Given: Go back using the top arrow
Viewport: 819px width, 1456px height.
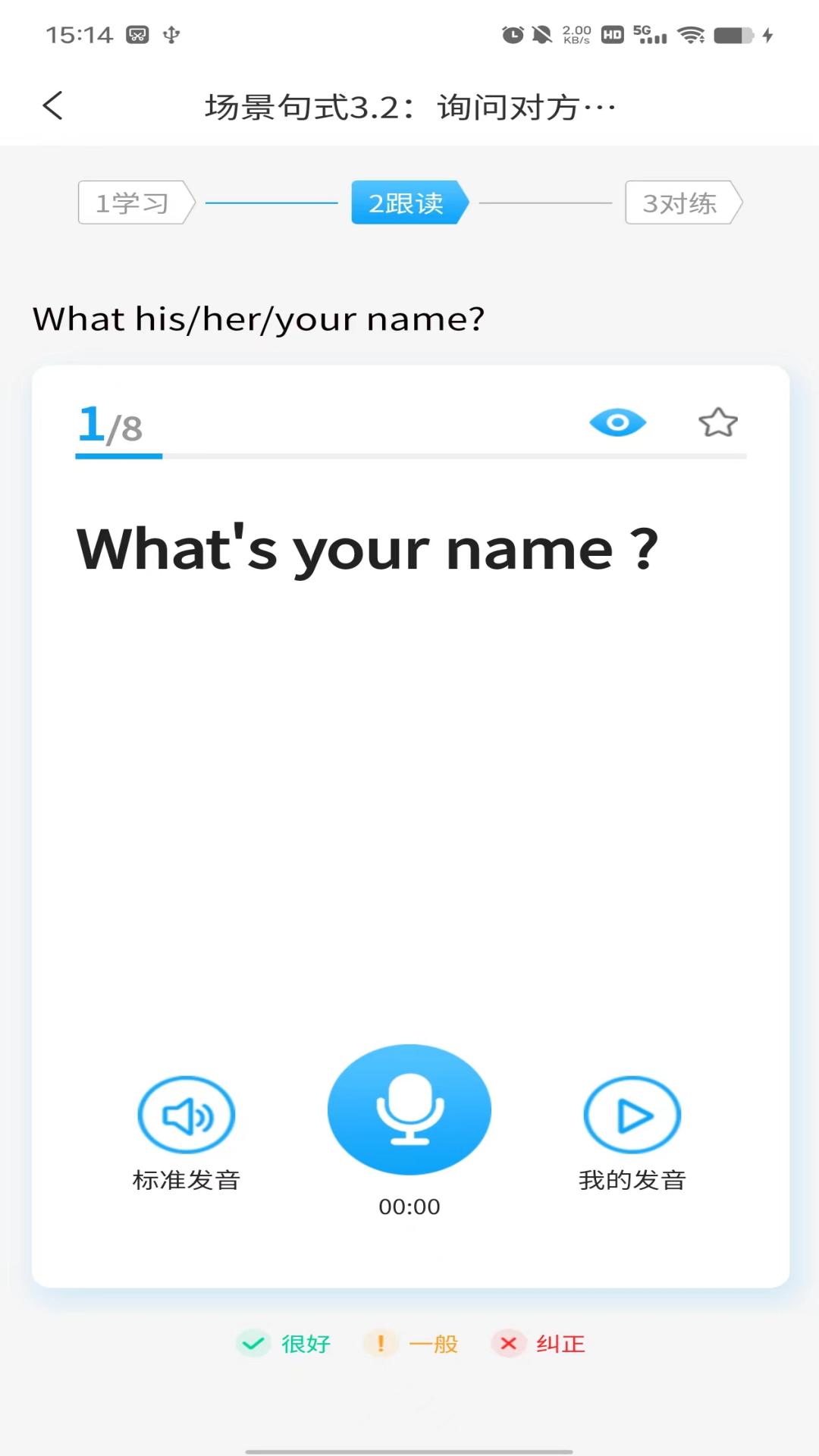Looking at the screenshot, I should 52,106.
